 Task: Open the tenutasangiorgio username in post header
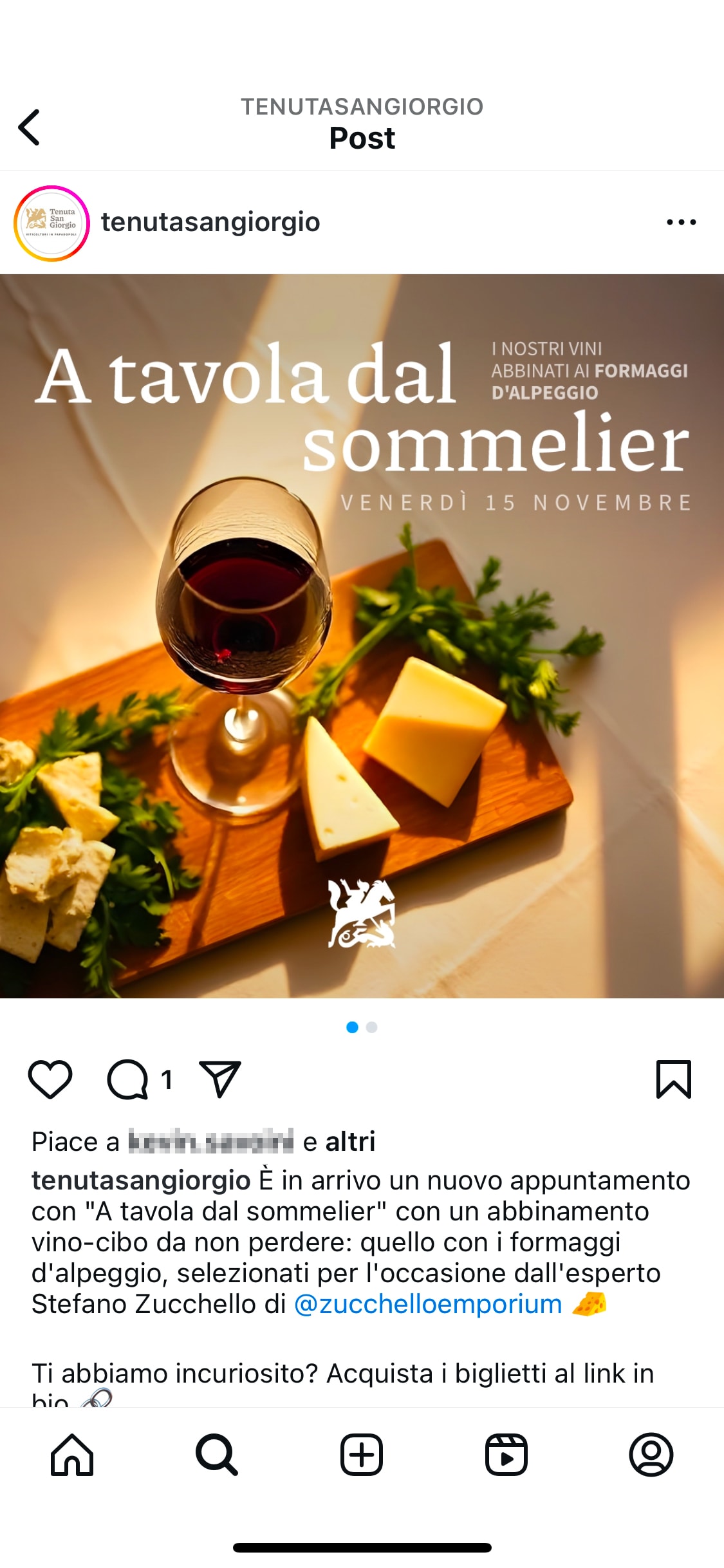(210, 222)
